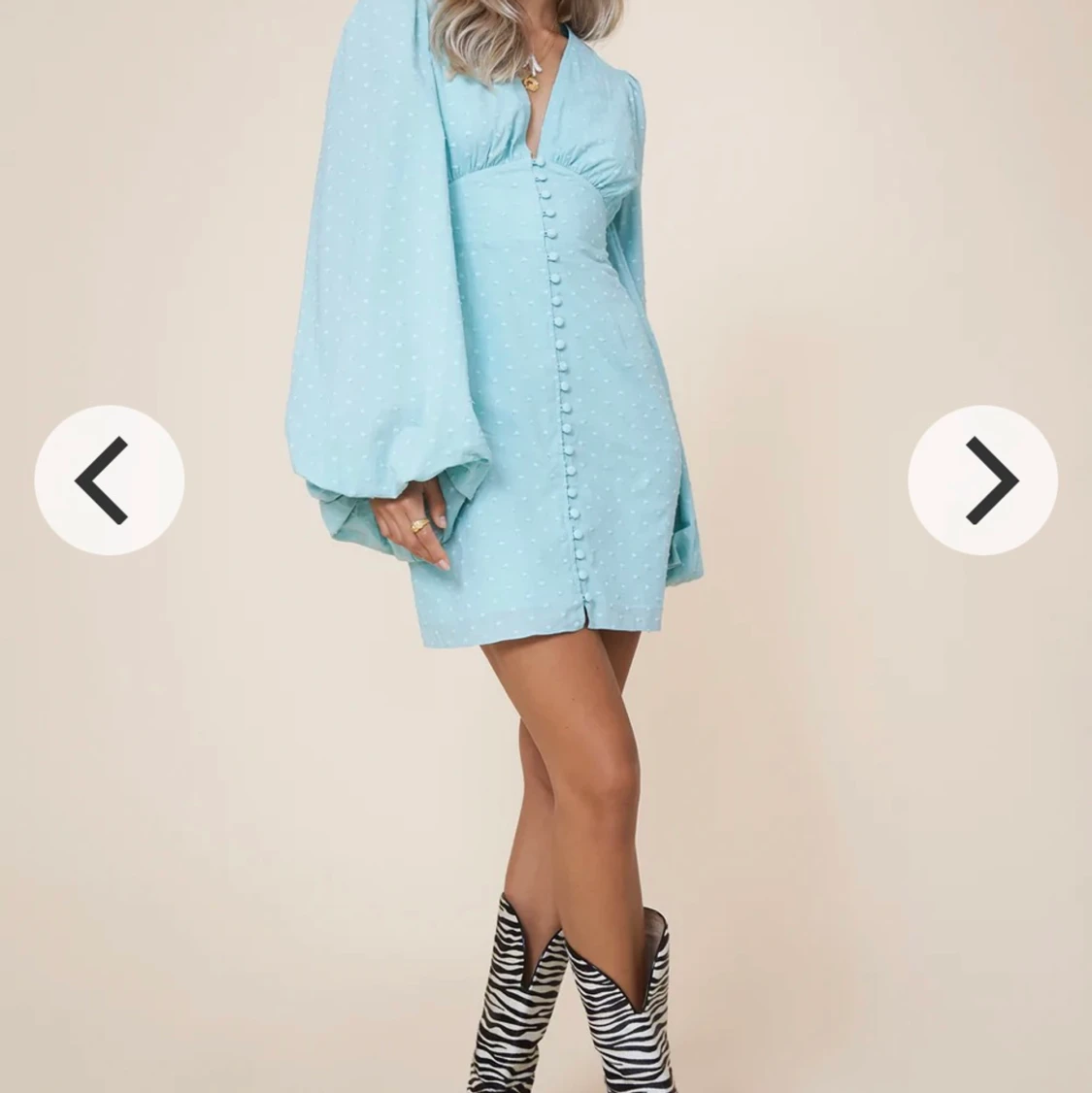Go to the previous product photo
This screenshot has width=1092, height=1093.
(x=109, y=480)
